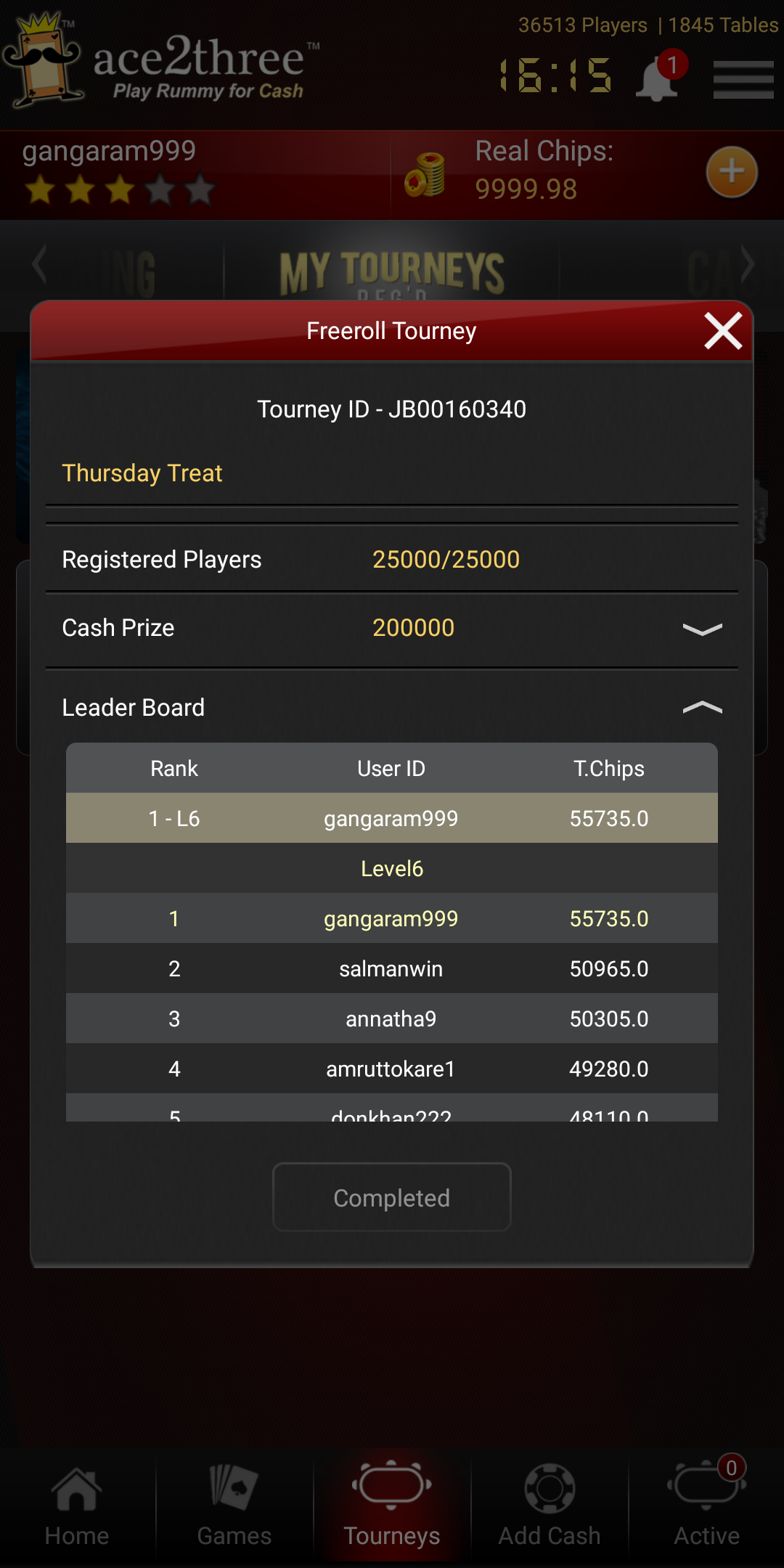
Task: Open the hamburger menu
Action: [743, 78]
